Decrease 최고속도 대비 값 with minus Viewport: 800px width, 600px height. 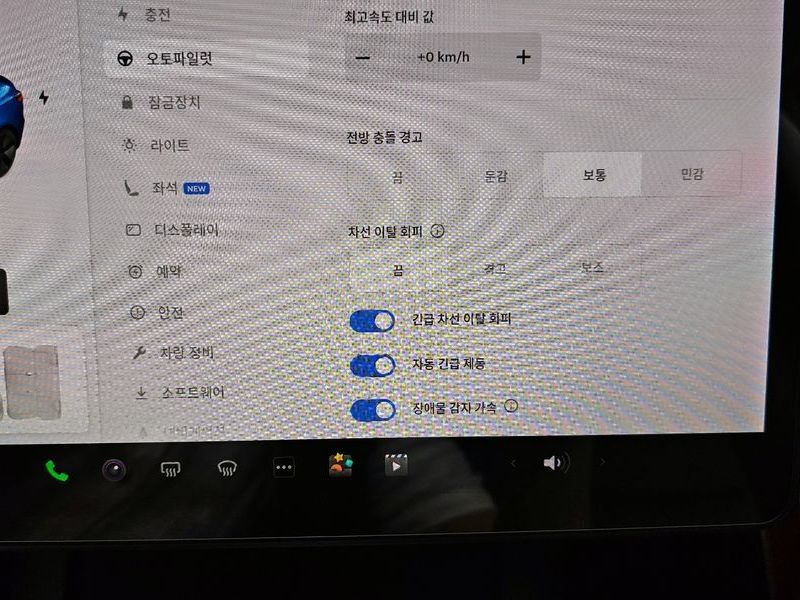click(362, 57)
